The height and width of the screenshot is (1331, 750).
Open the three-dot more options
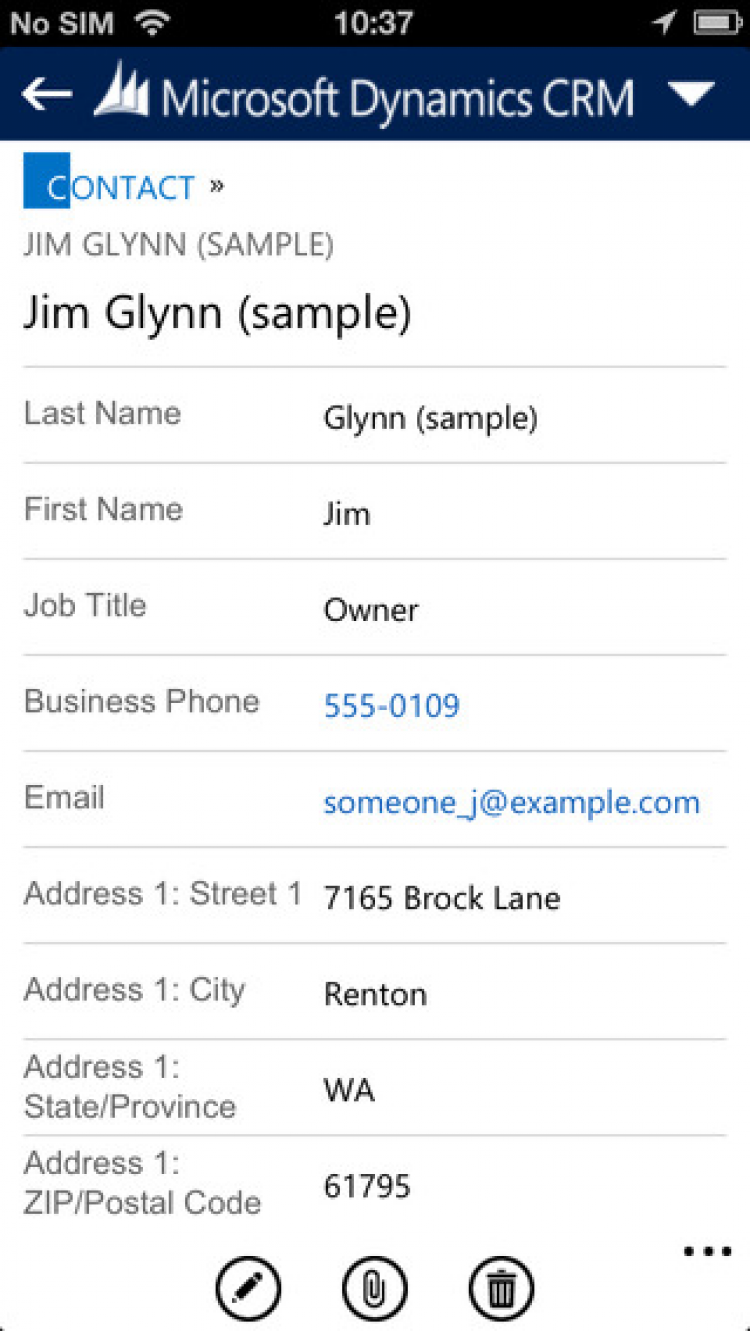coord(708,1251)
